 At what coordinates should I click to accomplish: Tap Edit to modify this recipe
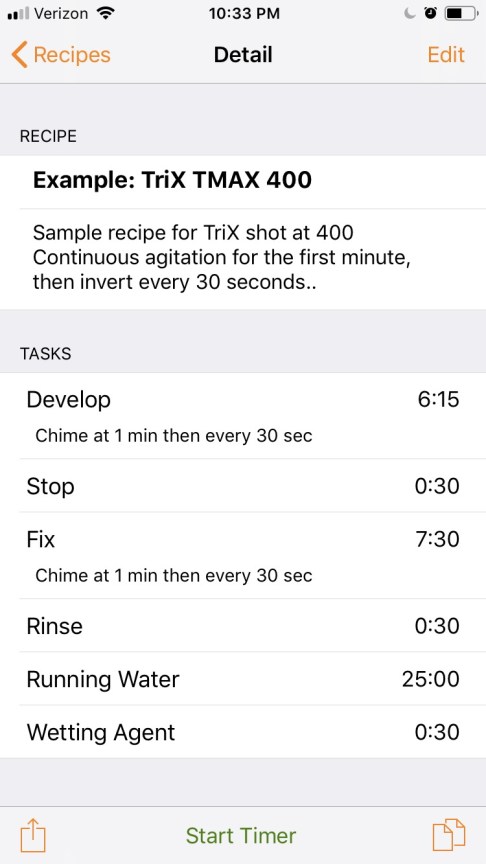pos(446,55)
